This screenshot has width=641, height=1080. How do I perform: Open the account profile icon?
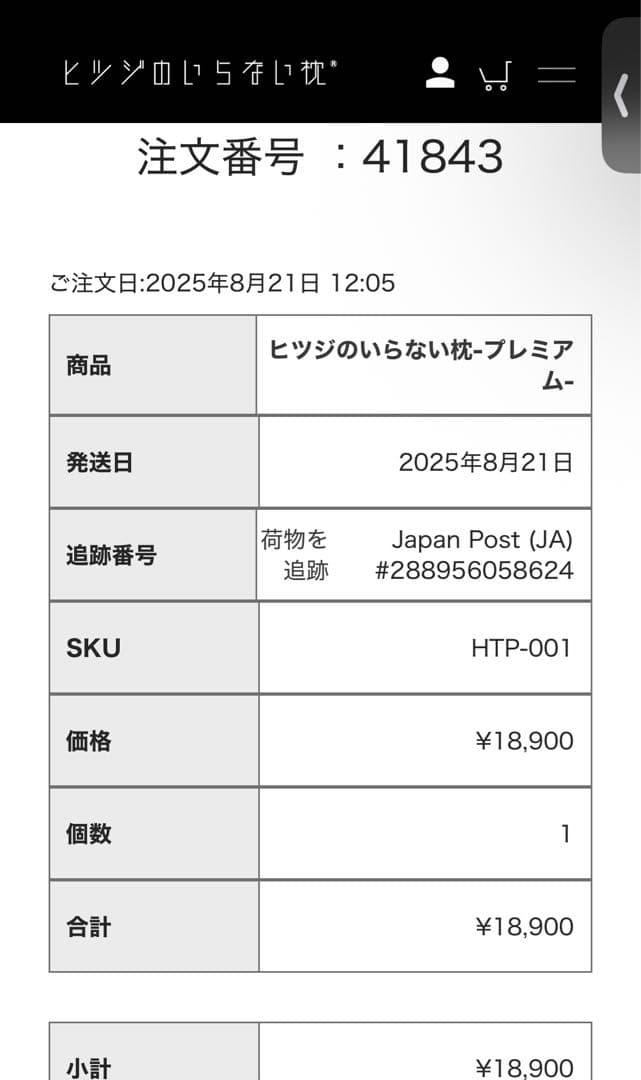pos(440,73)
